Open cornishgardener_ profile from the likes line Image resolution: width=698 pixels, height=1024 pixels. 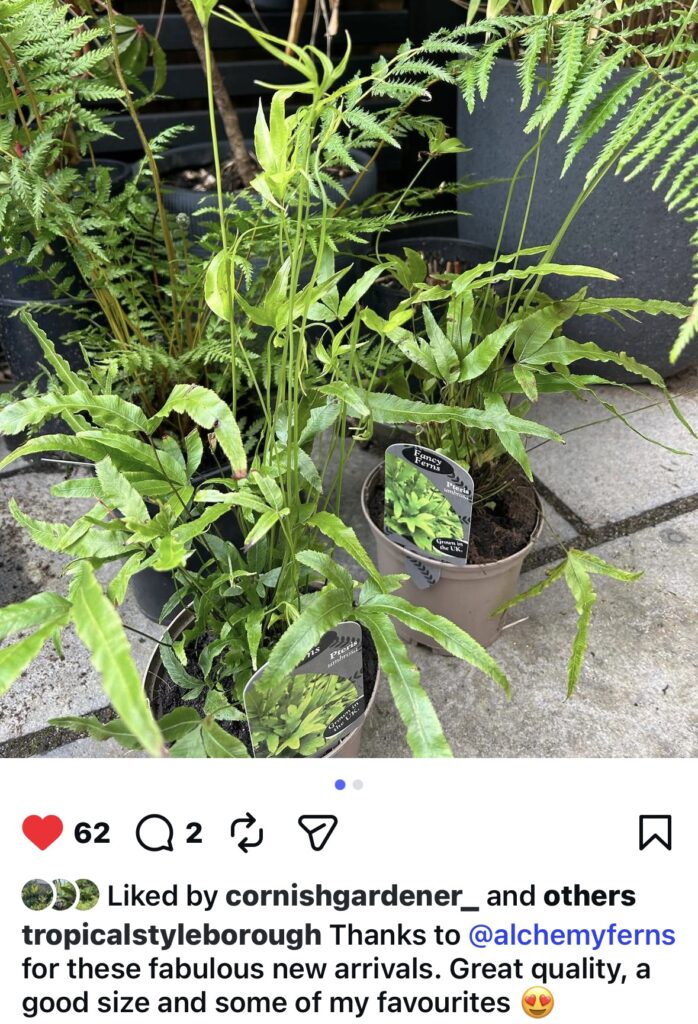352,895
